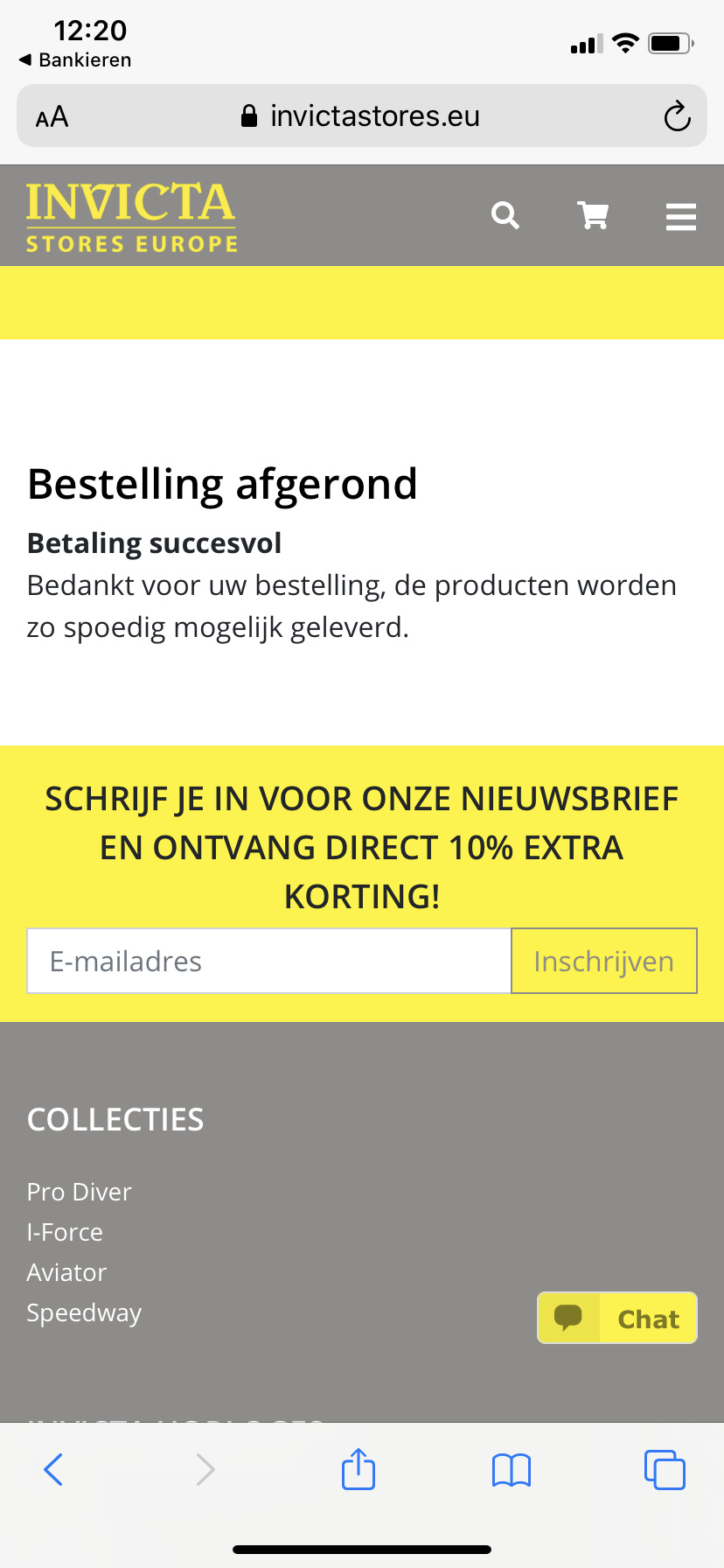
Task: Open the Safari share sheet
Action: pyautogui.click(x=359, y=1468)
